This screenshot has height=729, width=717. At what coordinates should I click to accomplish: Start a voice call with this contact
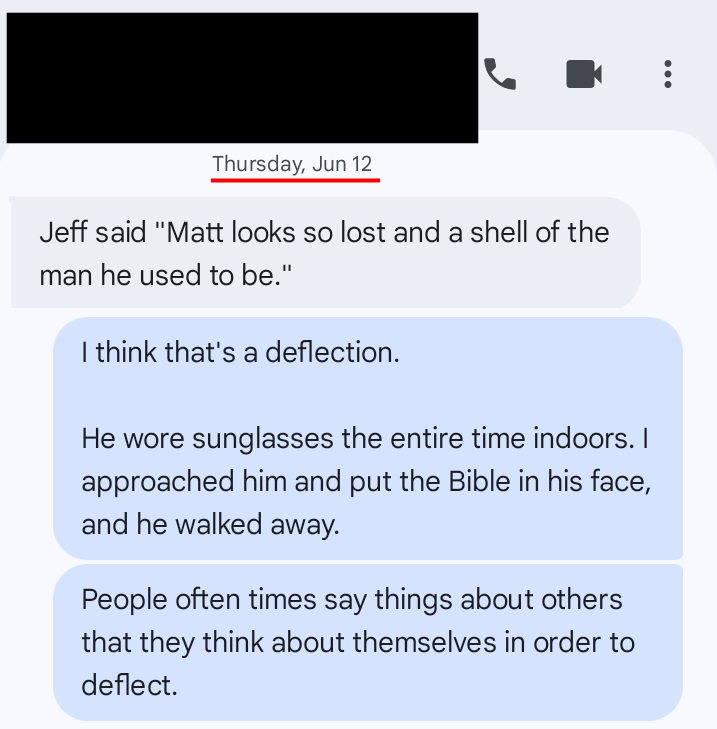click(500, 74)
